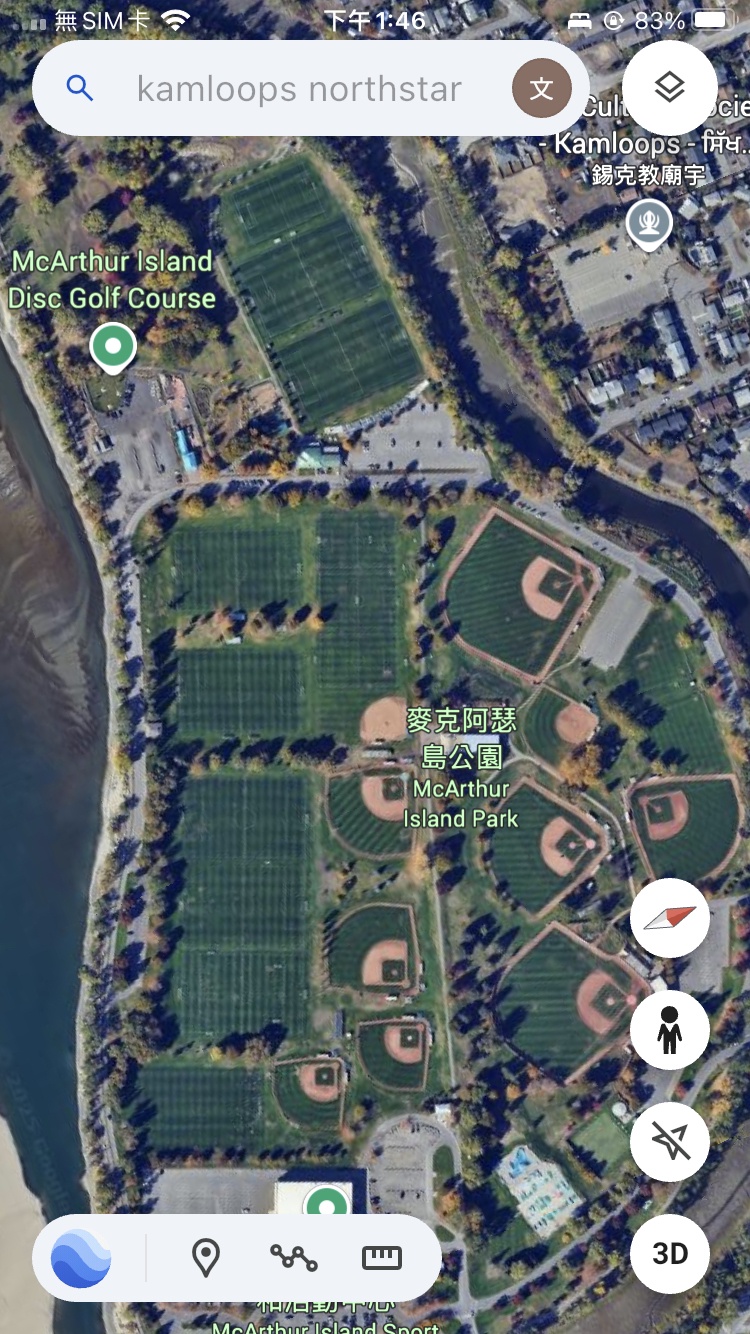Enter Street View with the pegman button
This screenshot has width=750, height=1334.
pos(669,1030)
